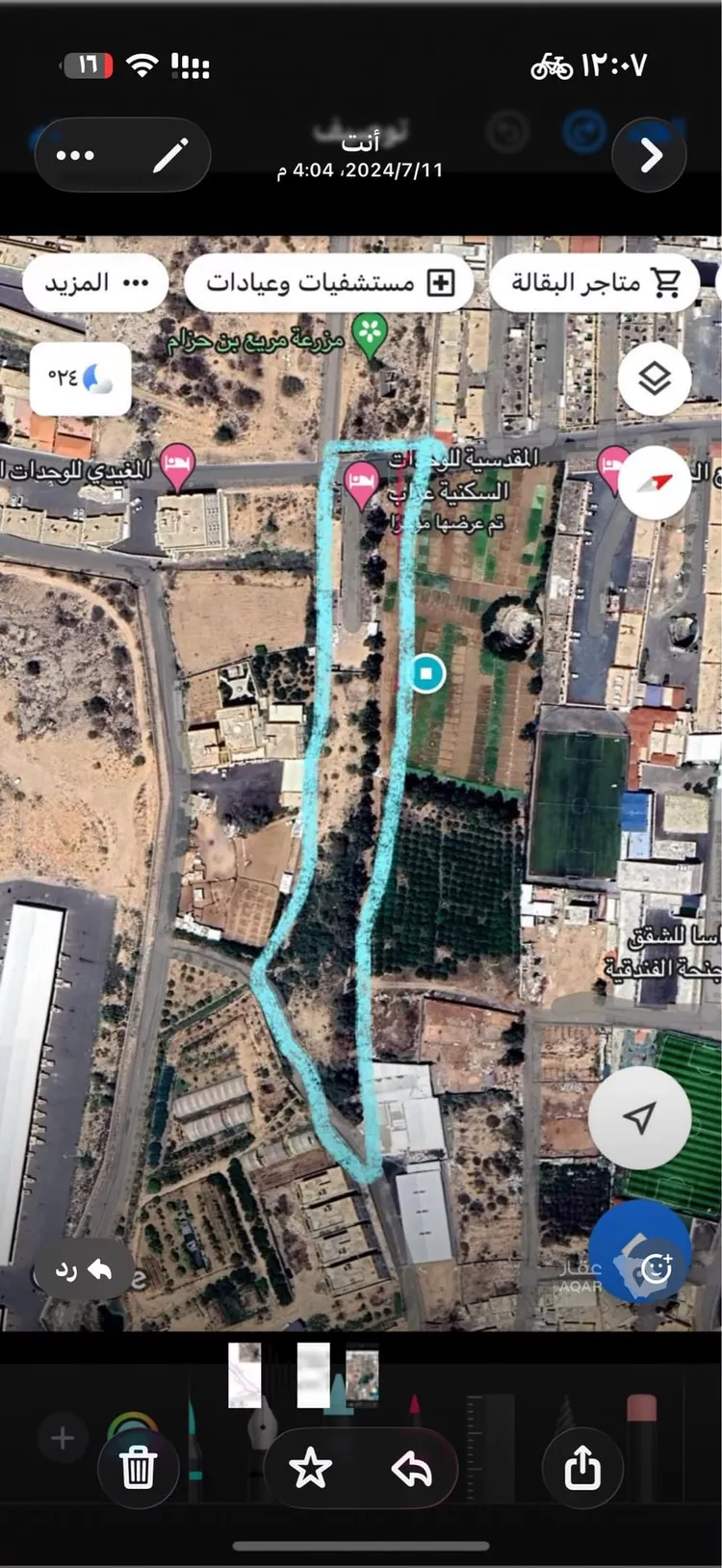The height and width of the screenshot is (1568, 722).
Task: Star this media message
Action: tap(311, 1469)
